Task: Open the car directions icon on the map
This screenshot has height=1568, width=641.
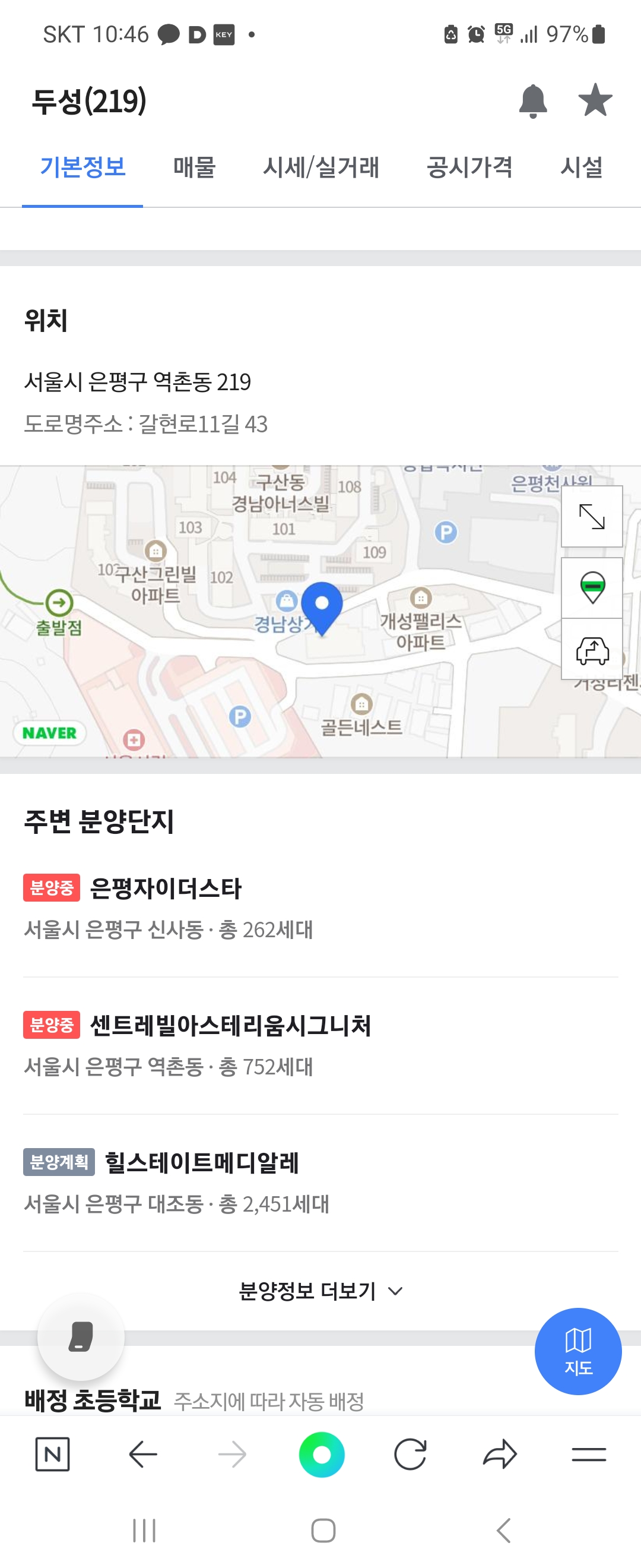Action: [x=591, y=650]
